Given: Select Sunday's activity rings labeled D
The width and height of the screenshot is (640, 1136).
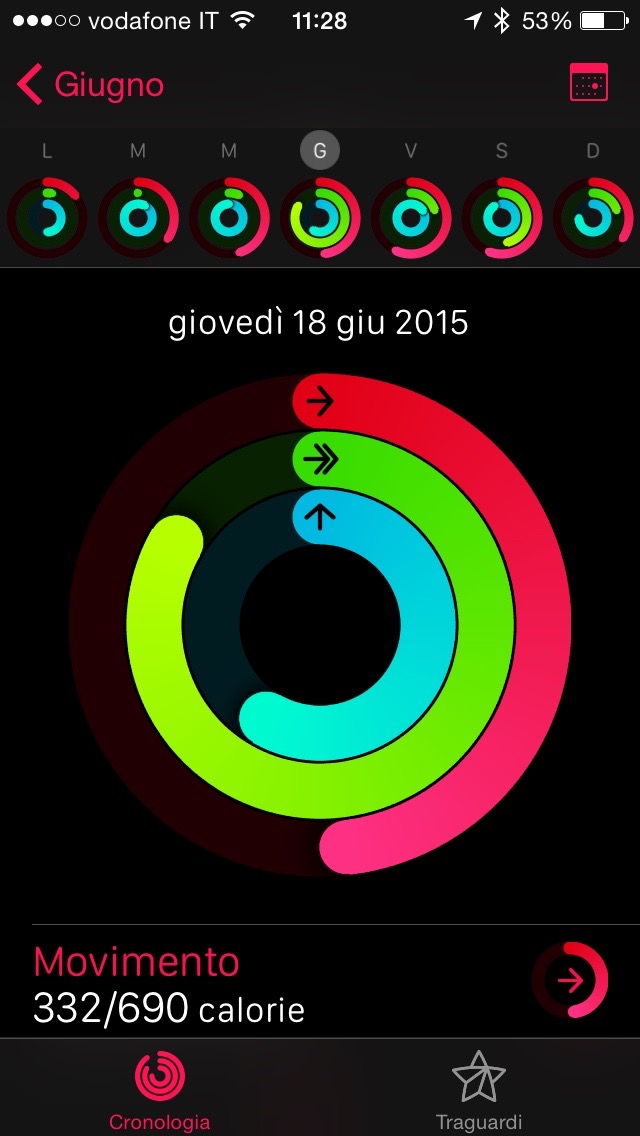Looking at the screenshot, I should point(593,217).
